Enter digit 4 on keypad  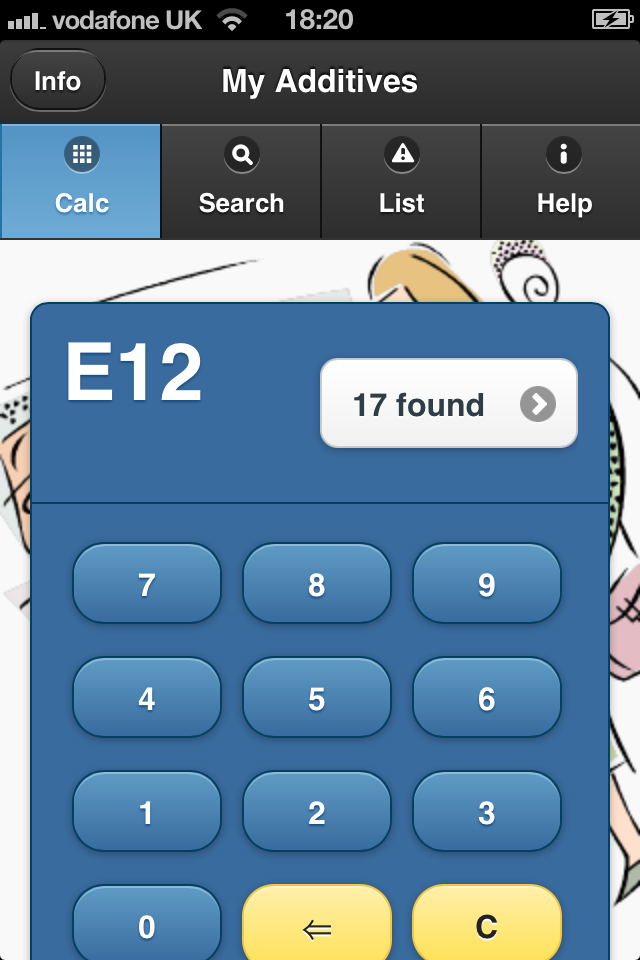(146, 698)
